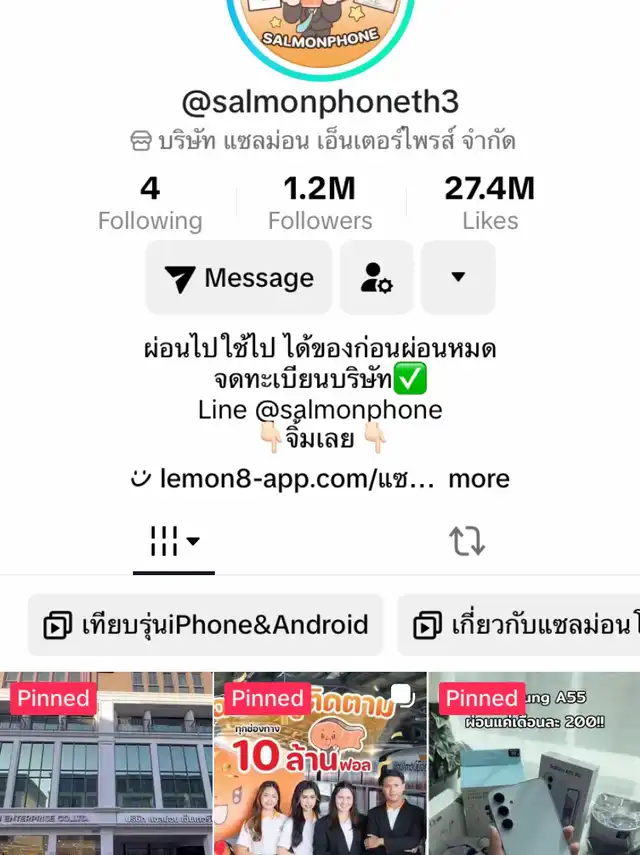Switch to the videos grid tab
The height and width of the screenshot is (855, 640).
point(174,541)
